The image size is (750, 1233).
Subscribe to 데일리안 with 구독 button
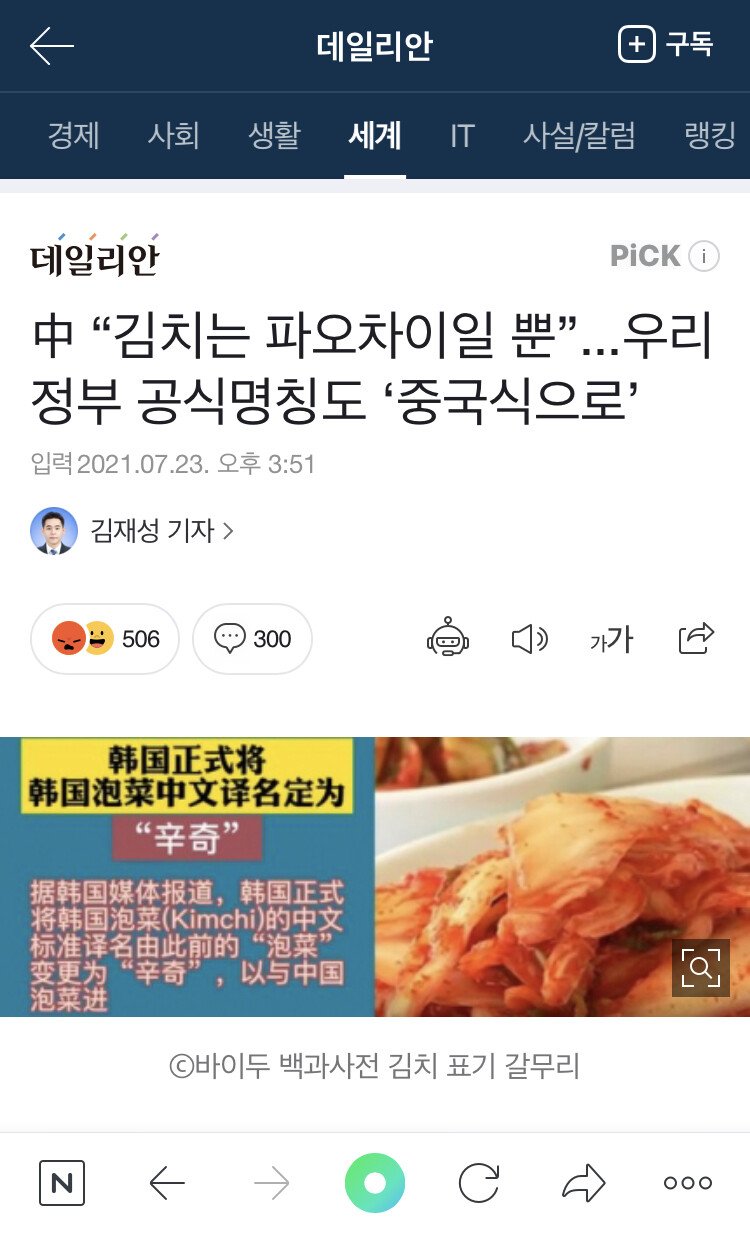666,45
